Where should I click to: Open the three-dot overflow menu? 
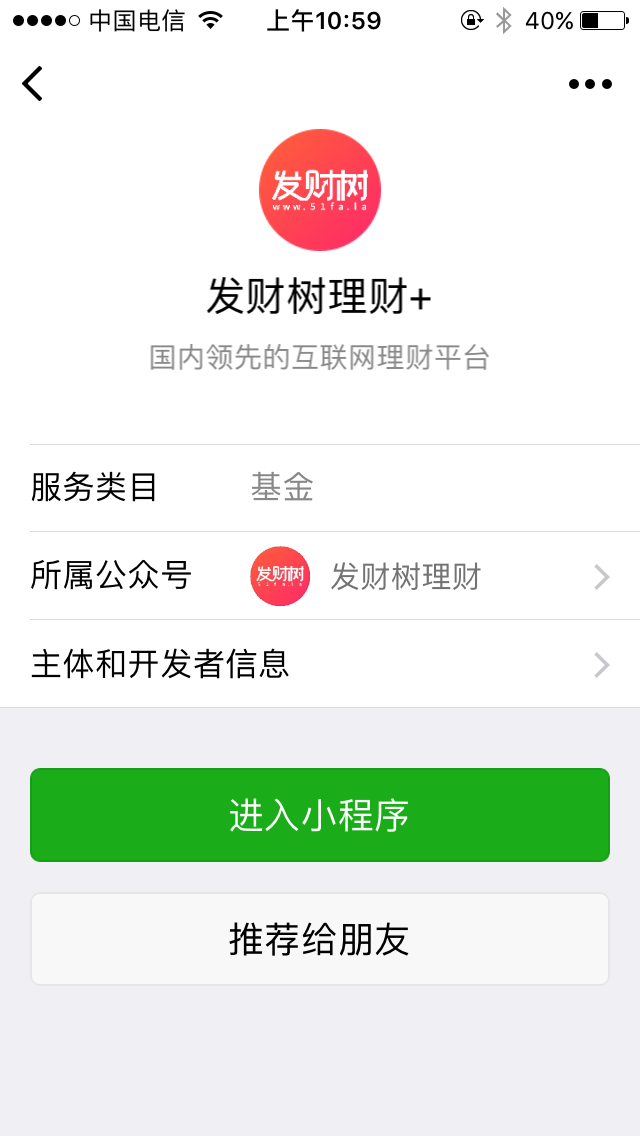pos(590,84)
